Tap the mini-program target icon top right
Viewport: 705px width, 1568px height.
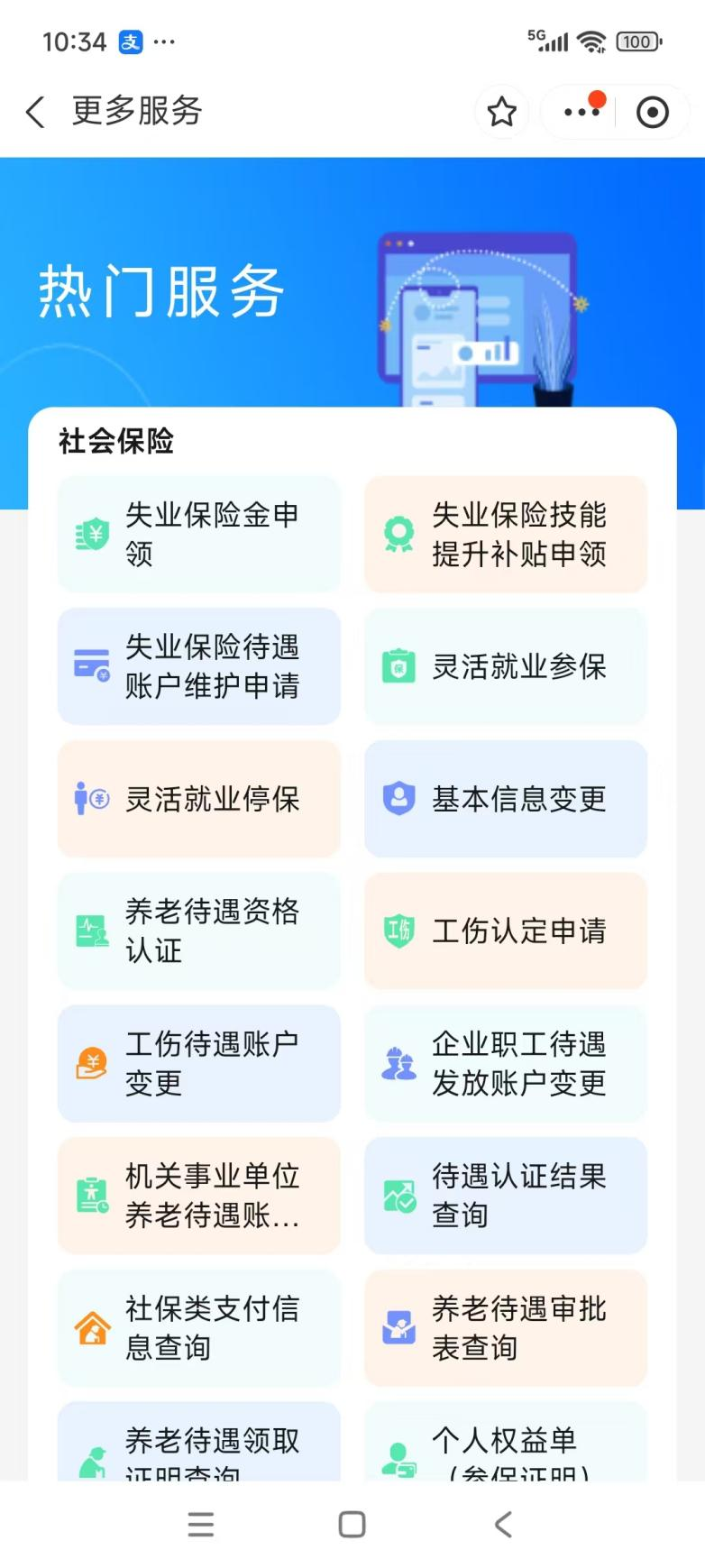(x=652, y=112)
